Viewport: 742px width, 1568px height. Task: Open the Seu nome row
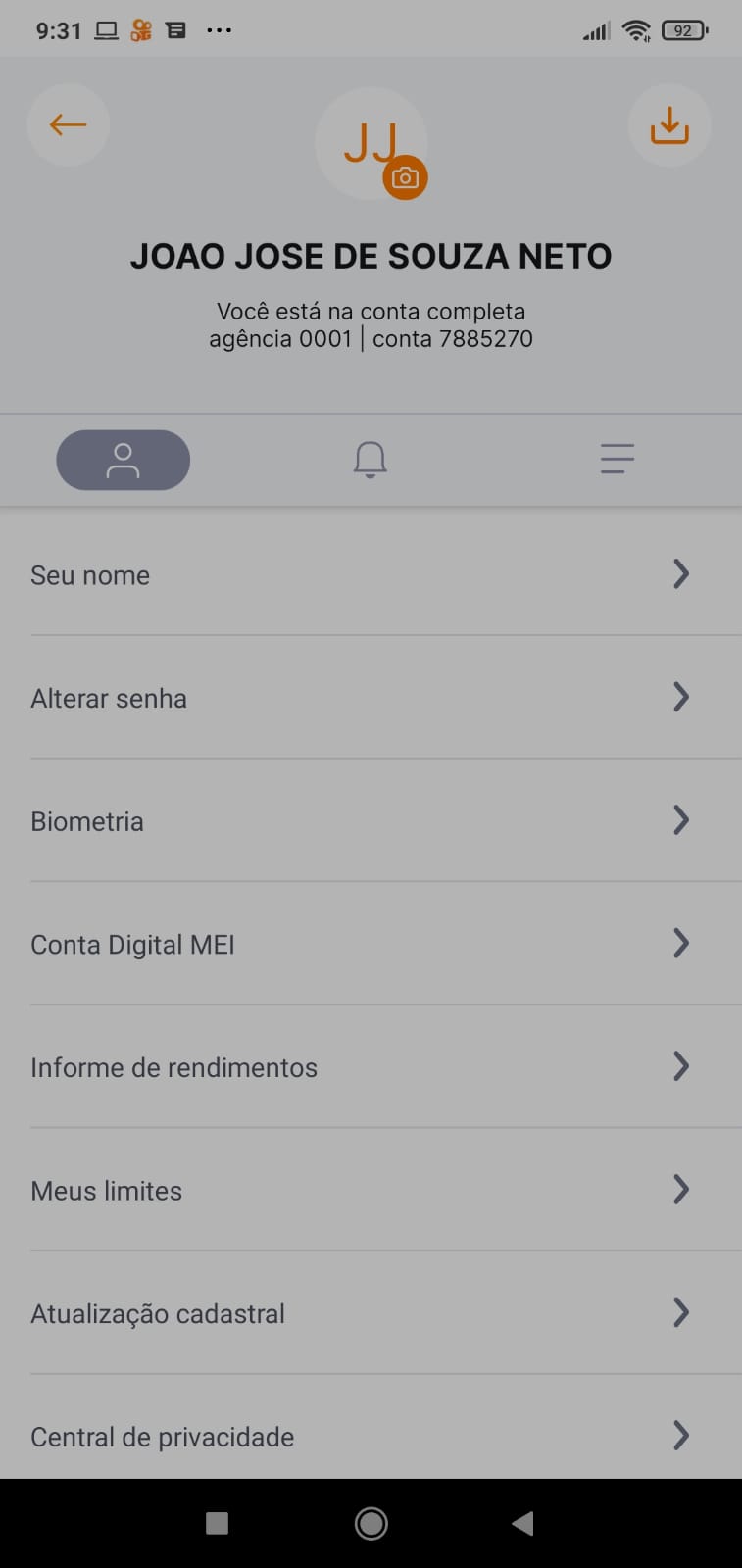[x=371, y=575]
